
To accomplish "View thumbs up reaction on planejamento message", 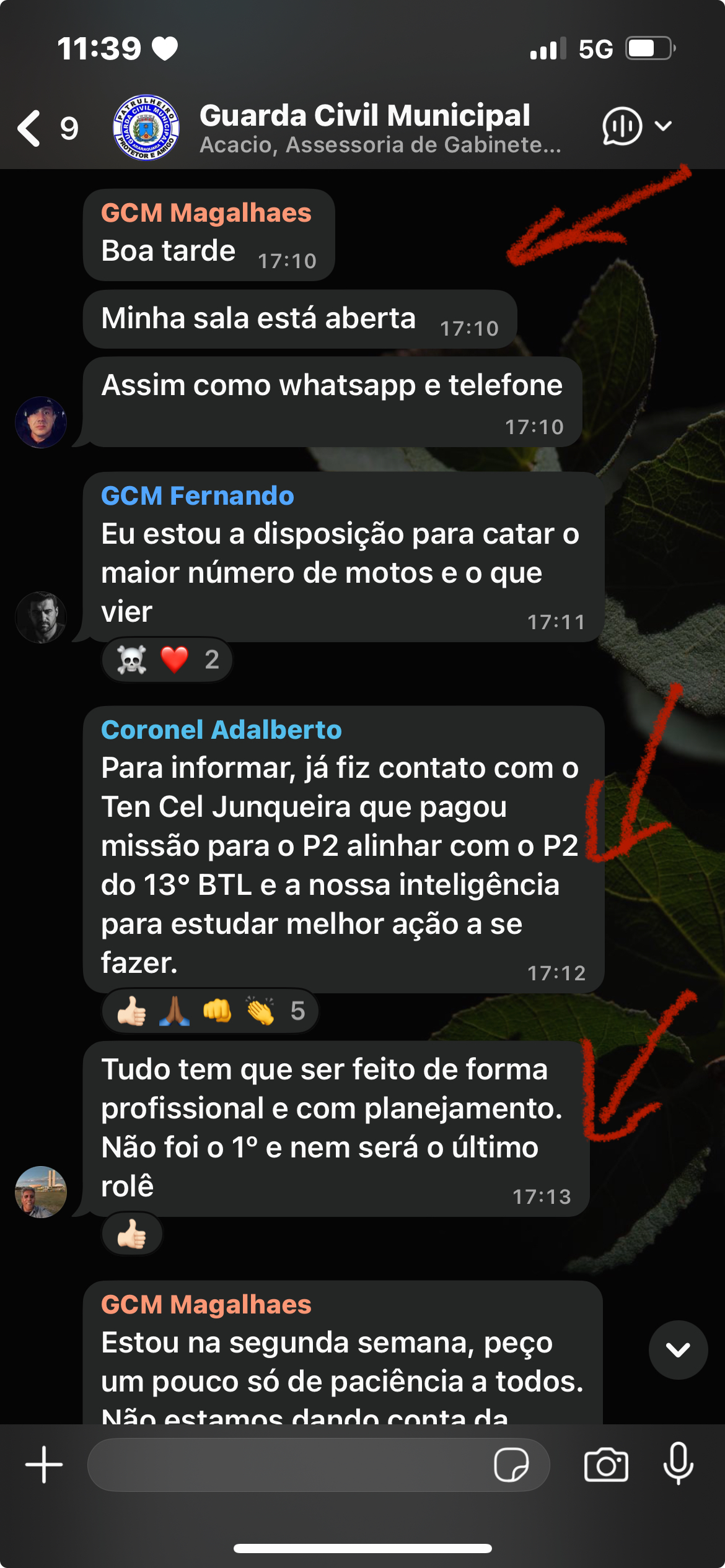I will [x=132, y=1235].
